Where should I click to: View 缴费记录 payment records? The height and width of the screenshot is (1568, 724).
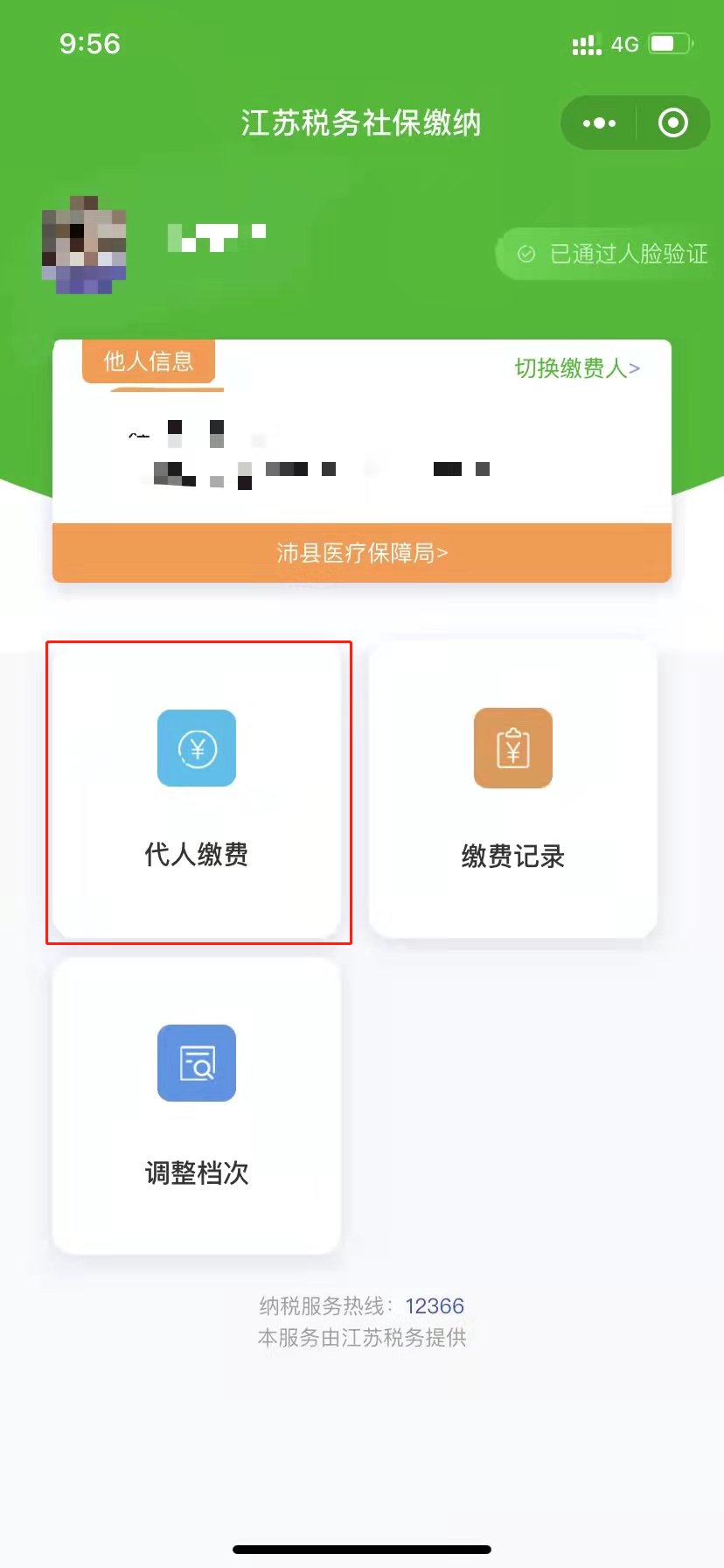coord(512,792)
